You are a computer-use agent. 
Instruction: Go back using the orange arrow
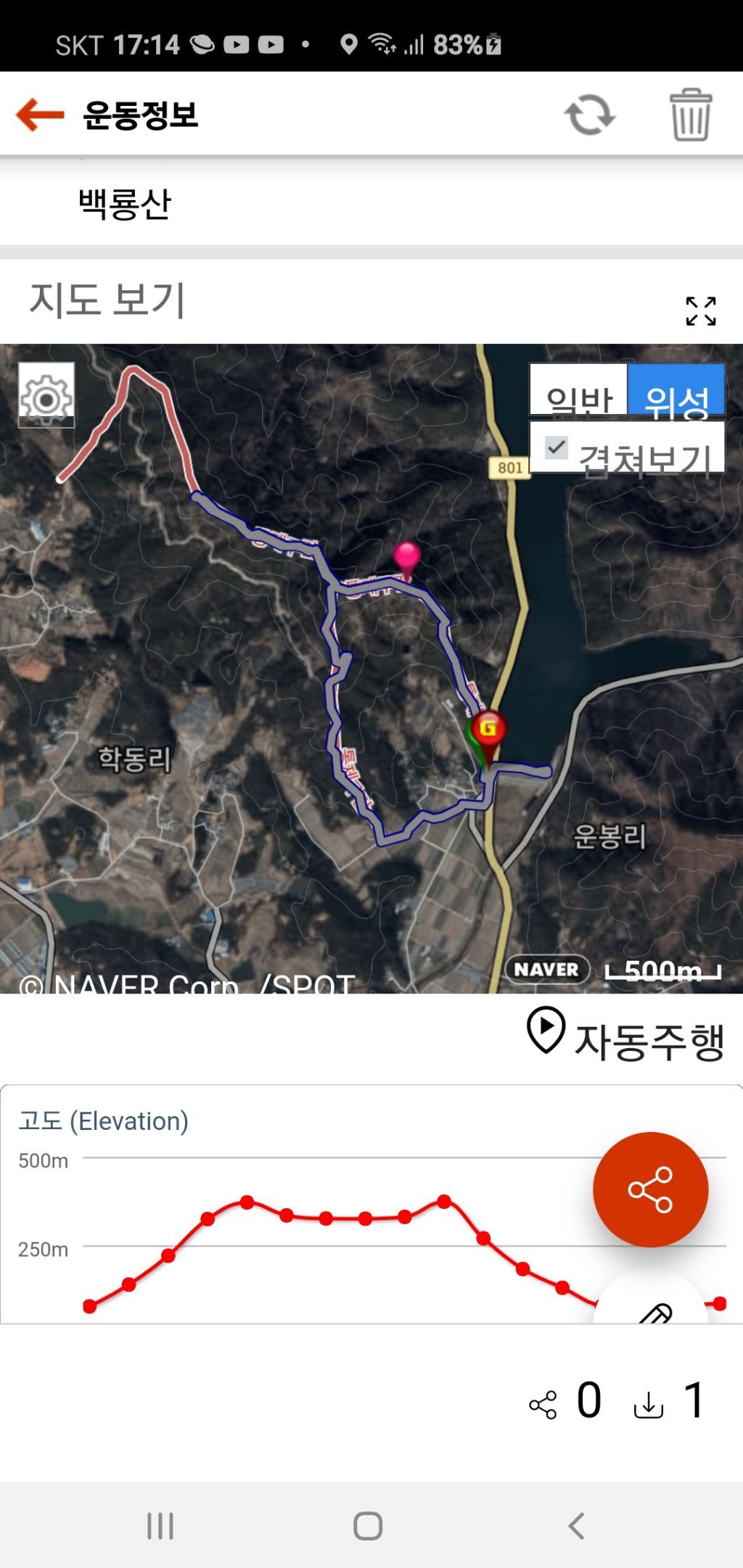point(41,115)
